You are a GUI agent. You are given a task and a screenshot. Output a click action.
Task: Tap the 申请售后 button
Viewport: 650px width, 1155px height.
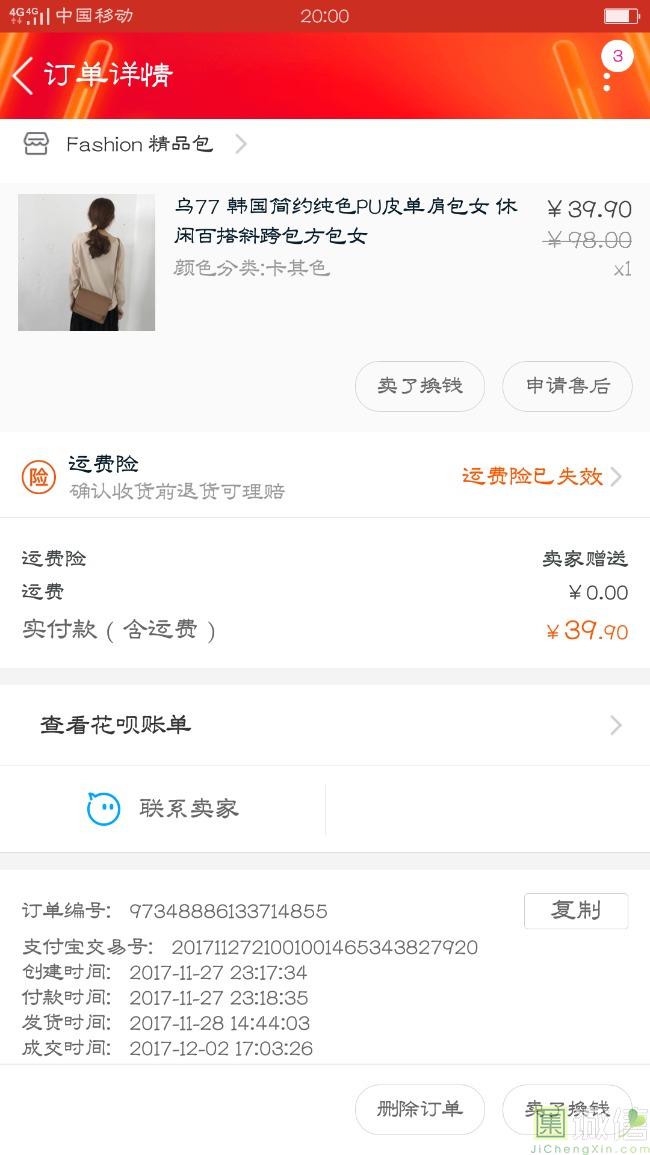tap(567, 386)
